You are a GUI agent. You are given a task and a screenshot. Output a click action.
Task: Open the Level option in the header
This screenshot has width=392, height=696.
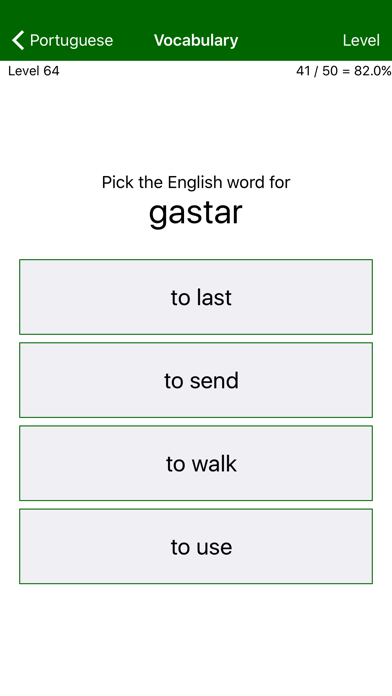[x=361, y=40]
